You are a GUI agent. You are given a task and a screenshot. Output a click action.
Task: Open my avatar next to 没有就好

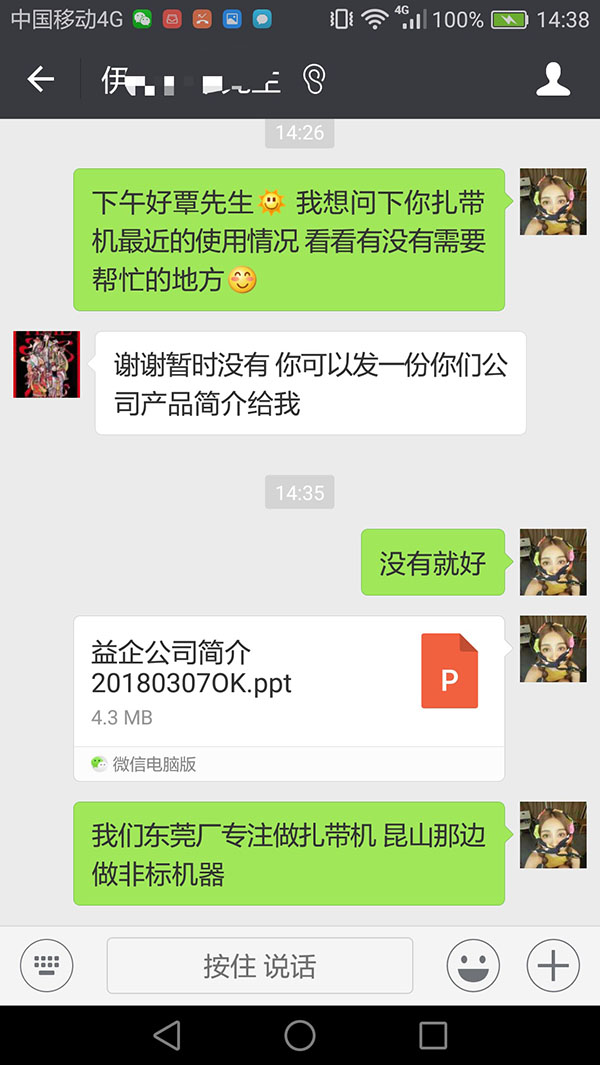pyautogui.click(x=552, y=562)
